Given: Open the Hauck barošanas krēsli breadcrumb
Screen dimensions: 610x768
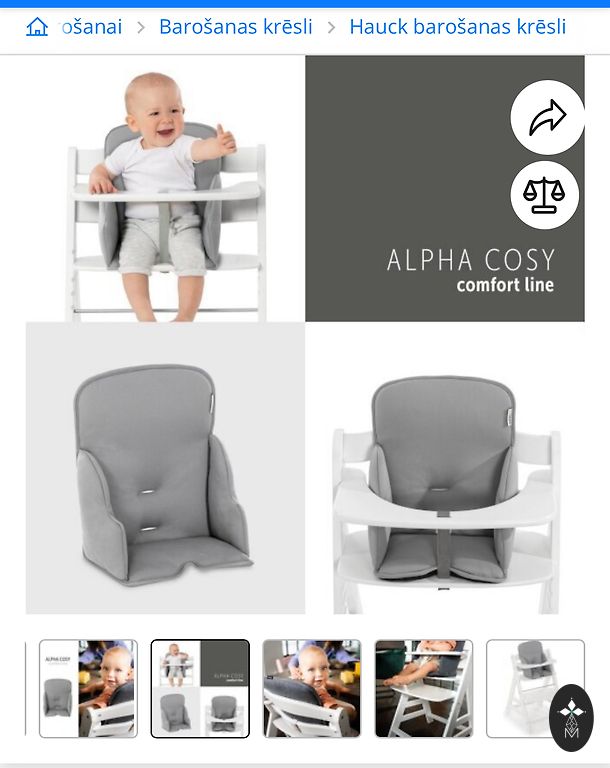Looking at the screenshot, I should coord(457,27).
